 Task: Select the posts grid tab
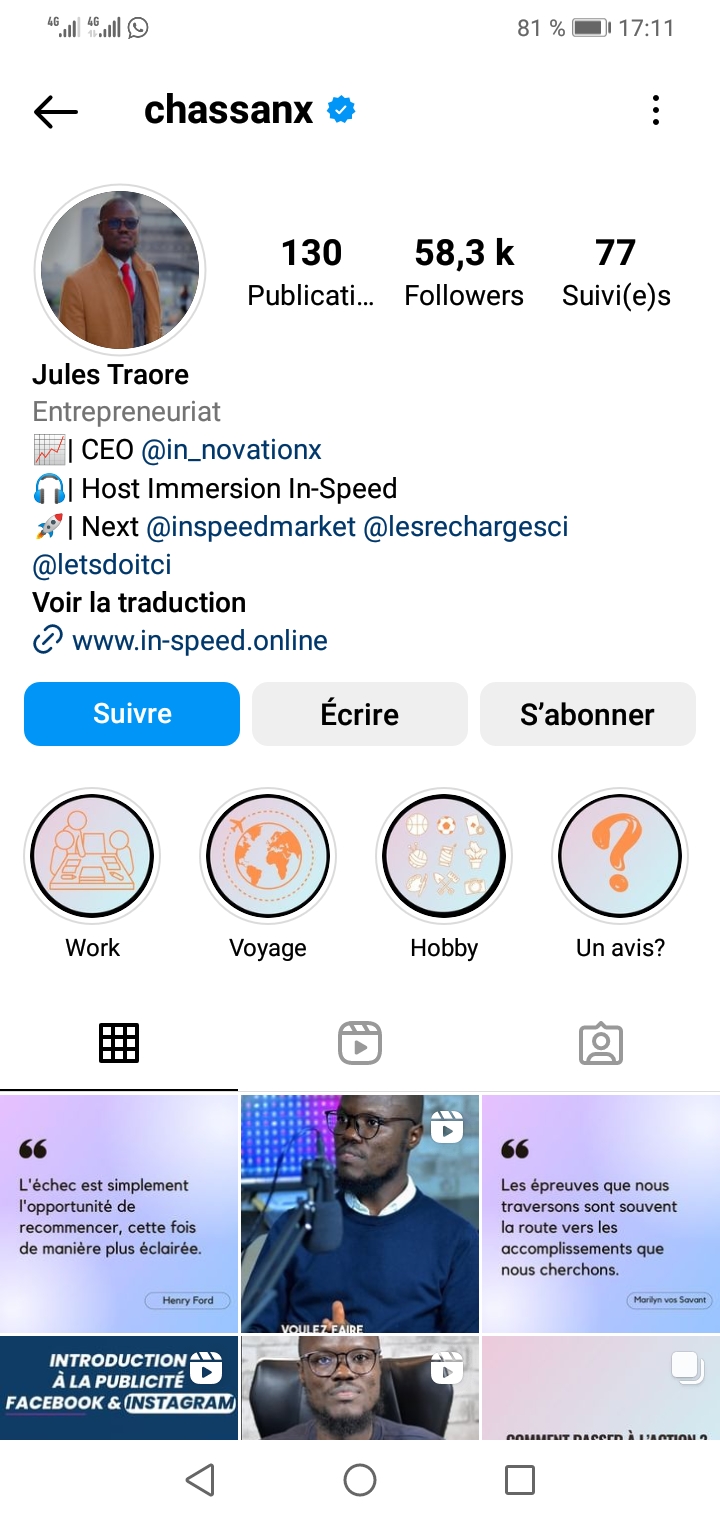119,1043
